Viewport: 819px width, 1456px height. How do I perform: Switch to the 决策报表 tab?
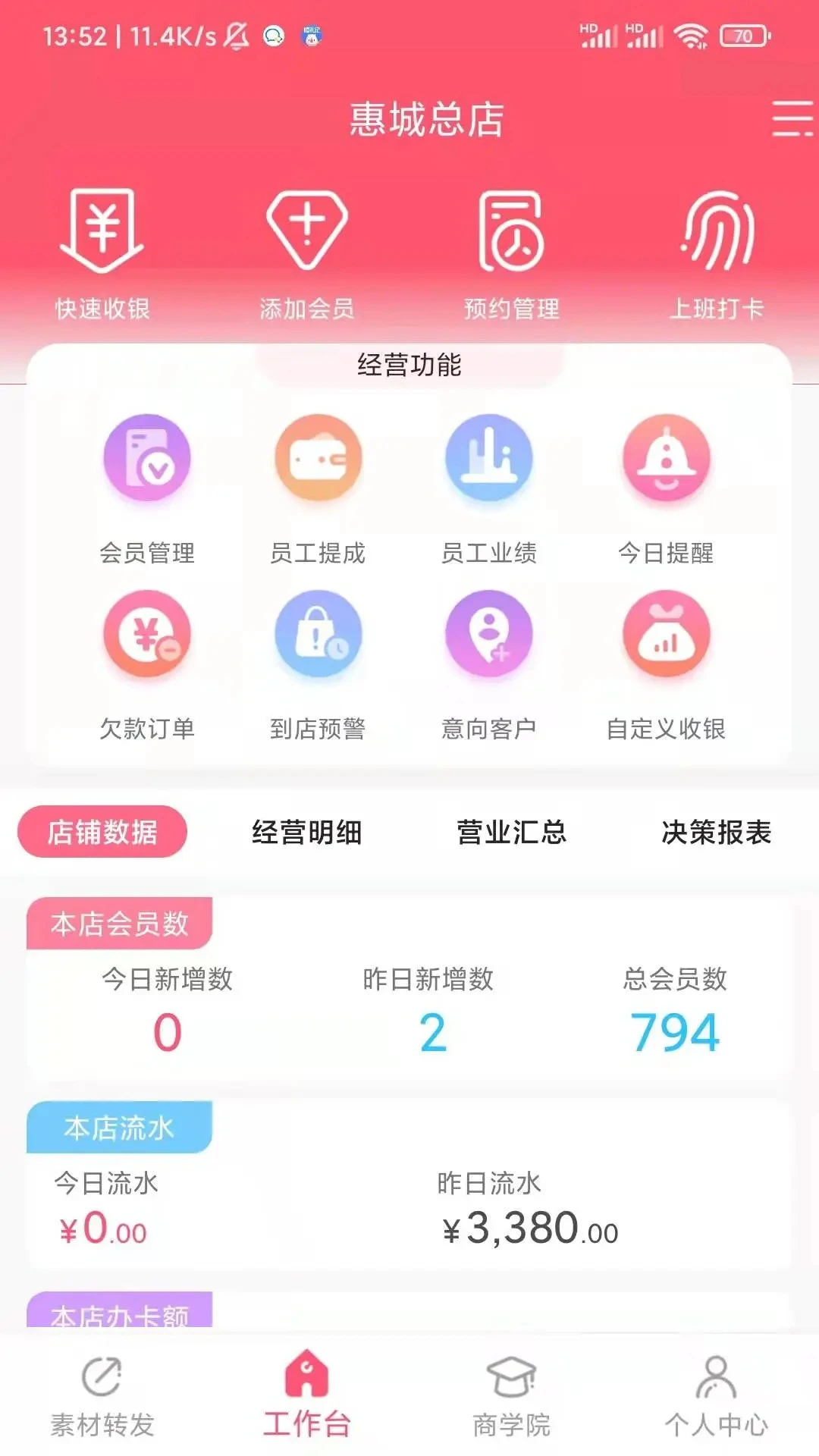click(717, 832)
